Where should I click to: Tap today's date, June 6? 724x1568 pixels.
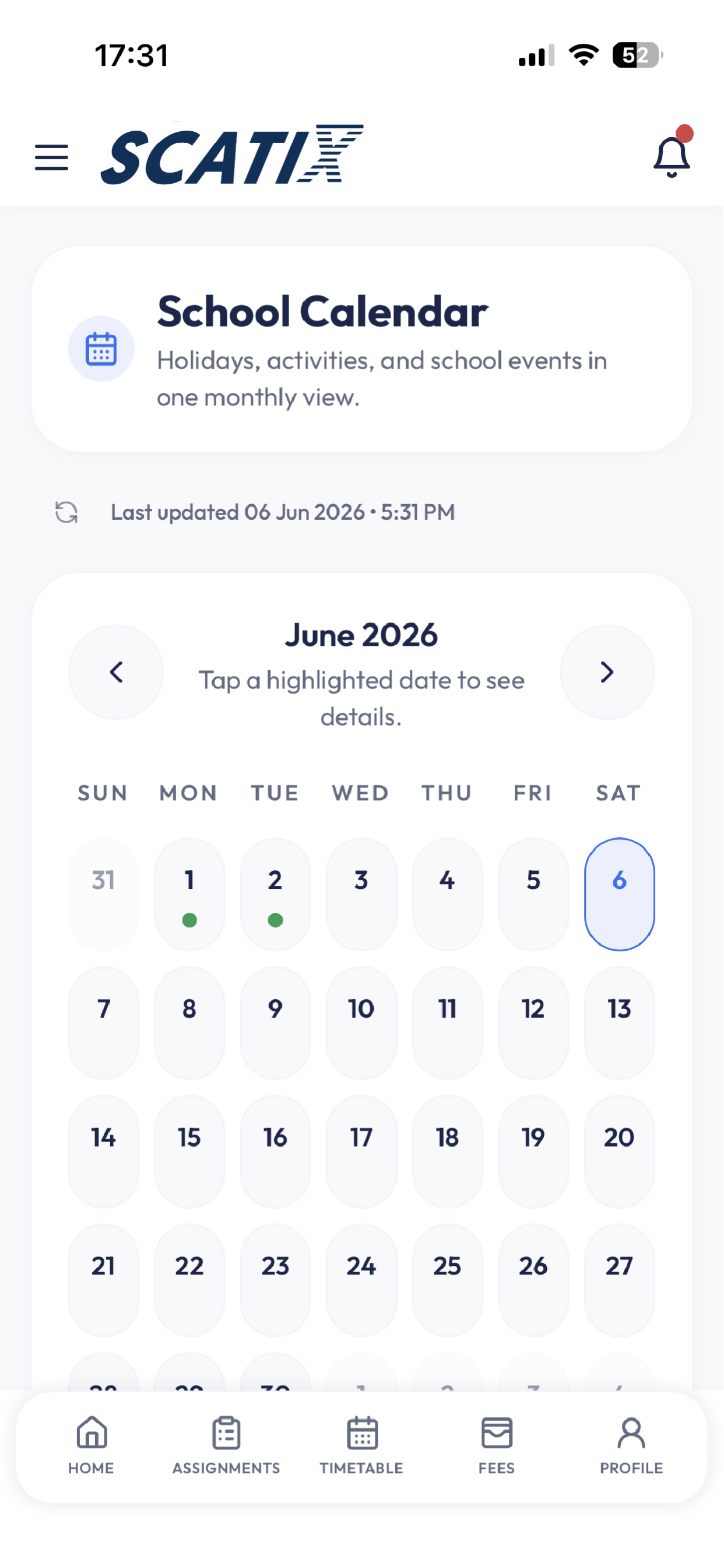[619, 894]
